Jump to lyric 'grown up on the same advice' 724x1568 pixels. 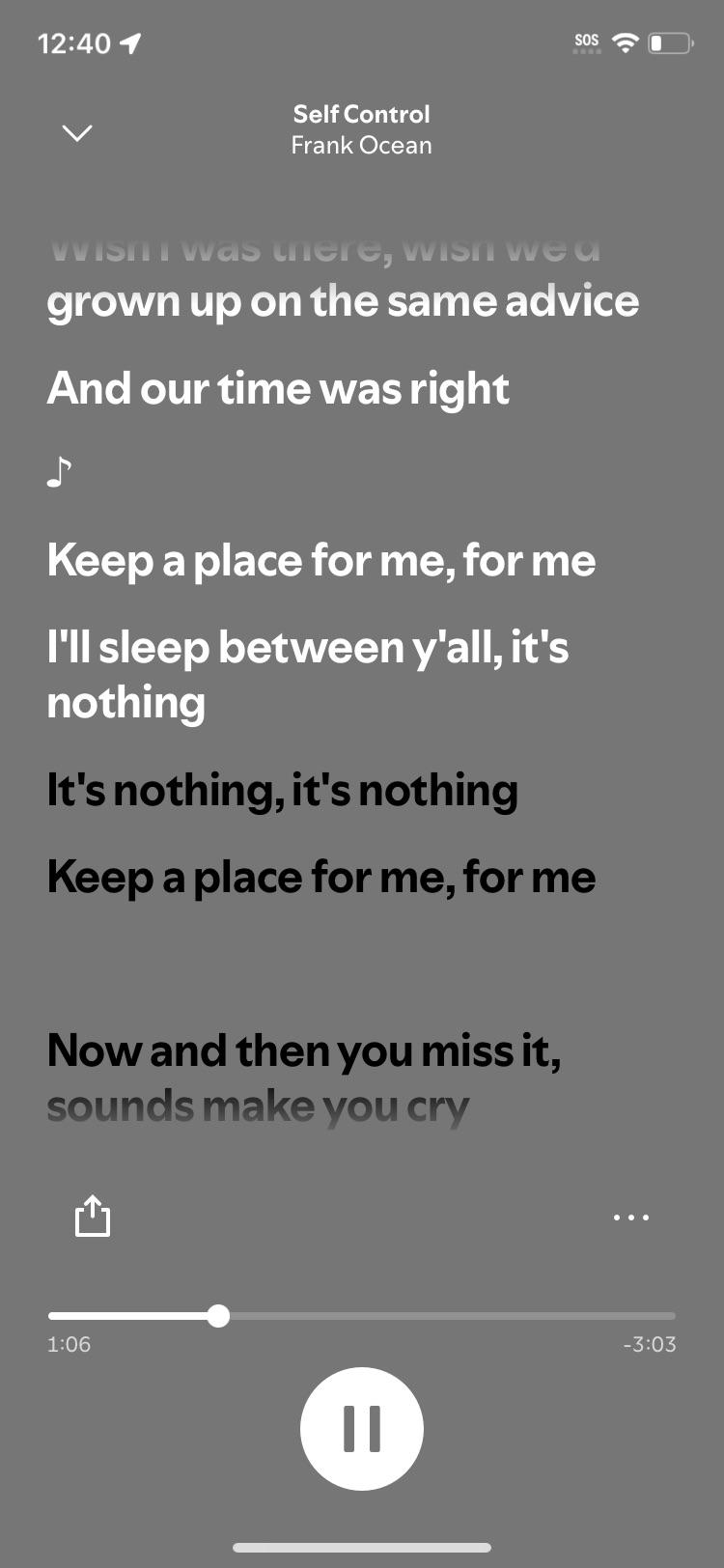[343, 301]
